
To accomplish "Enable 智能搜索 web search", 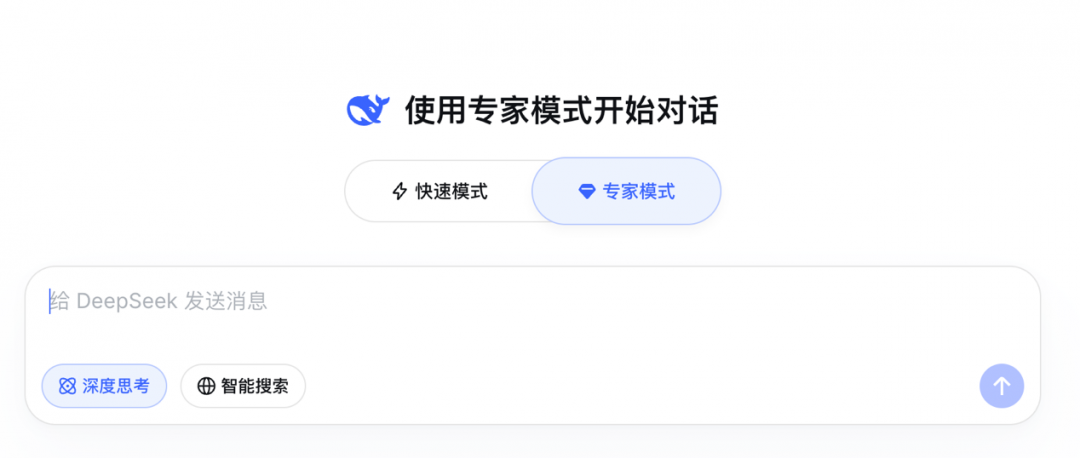I will point(243,386).
